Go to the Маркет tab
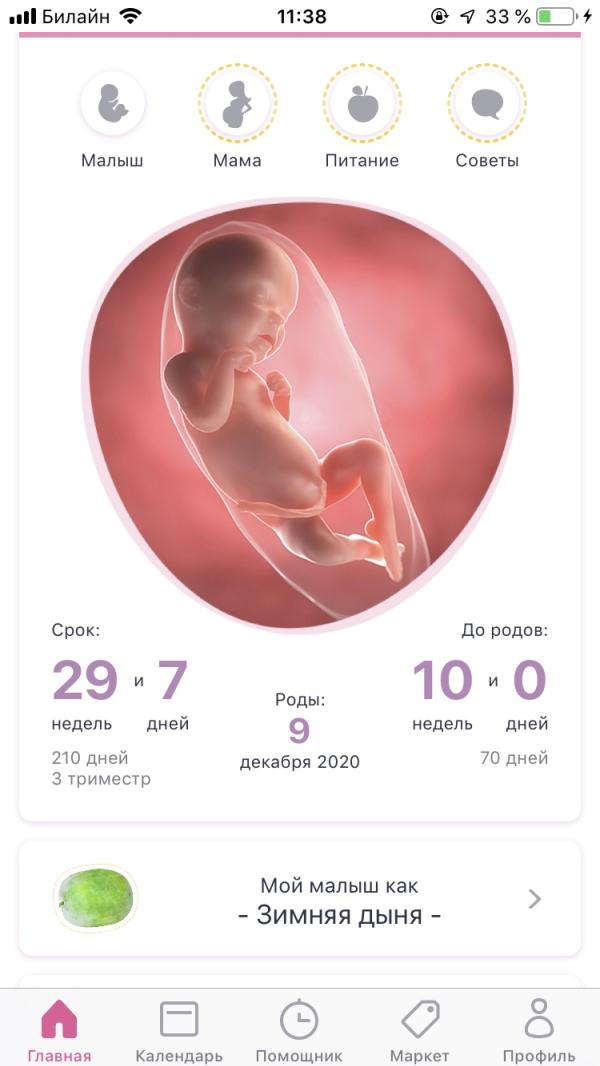The width and height of the screenshot is (600, 1066). point(420,1030)
